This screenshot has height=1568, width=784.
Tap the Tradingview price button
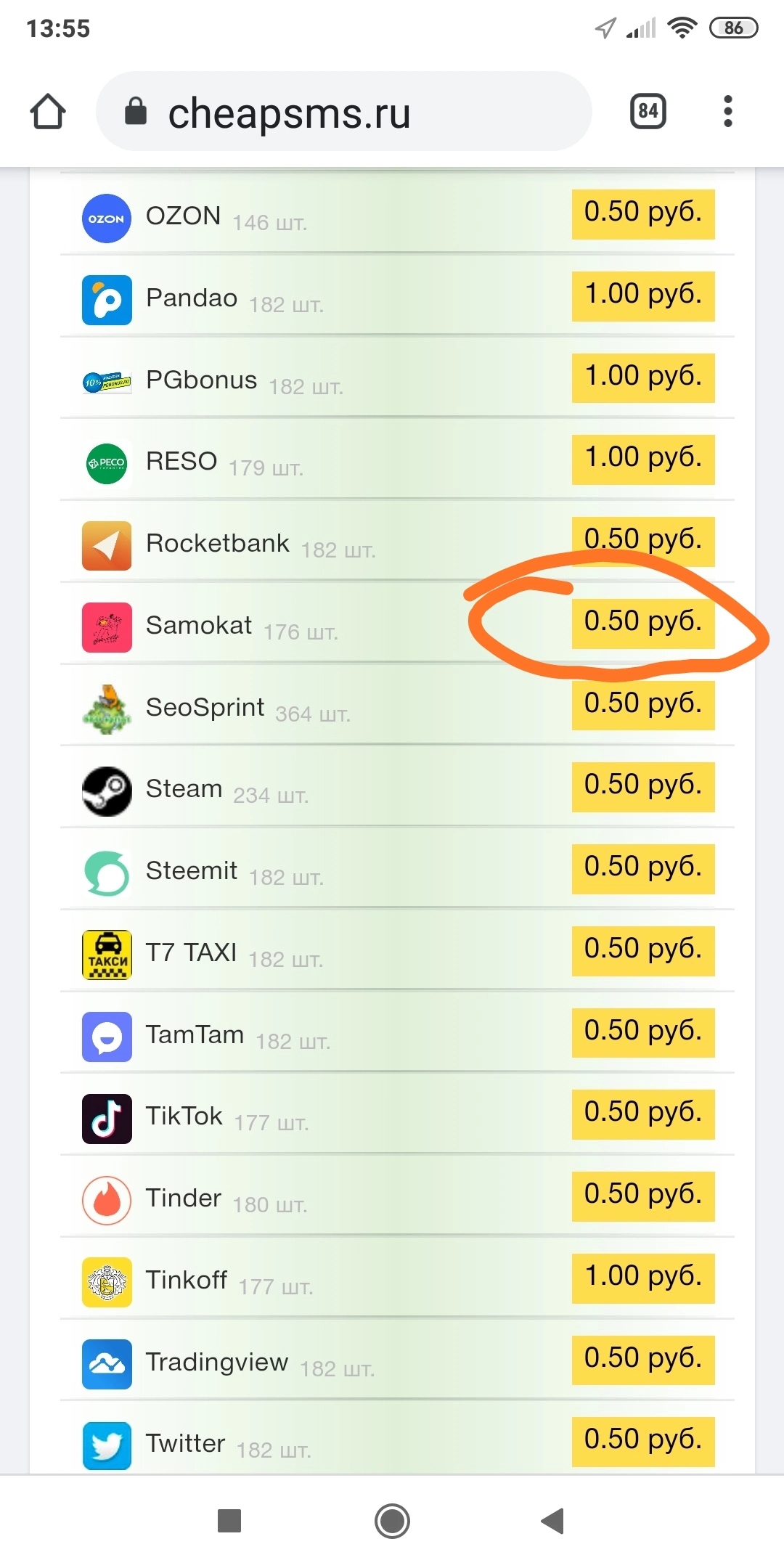click(x=643, y=1360)
